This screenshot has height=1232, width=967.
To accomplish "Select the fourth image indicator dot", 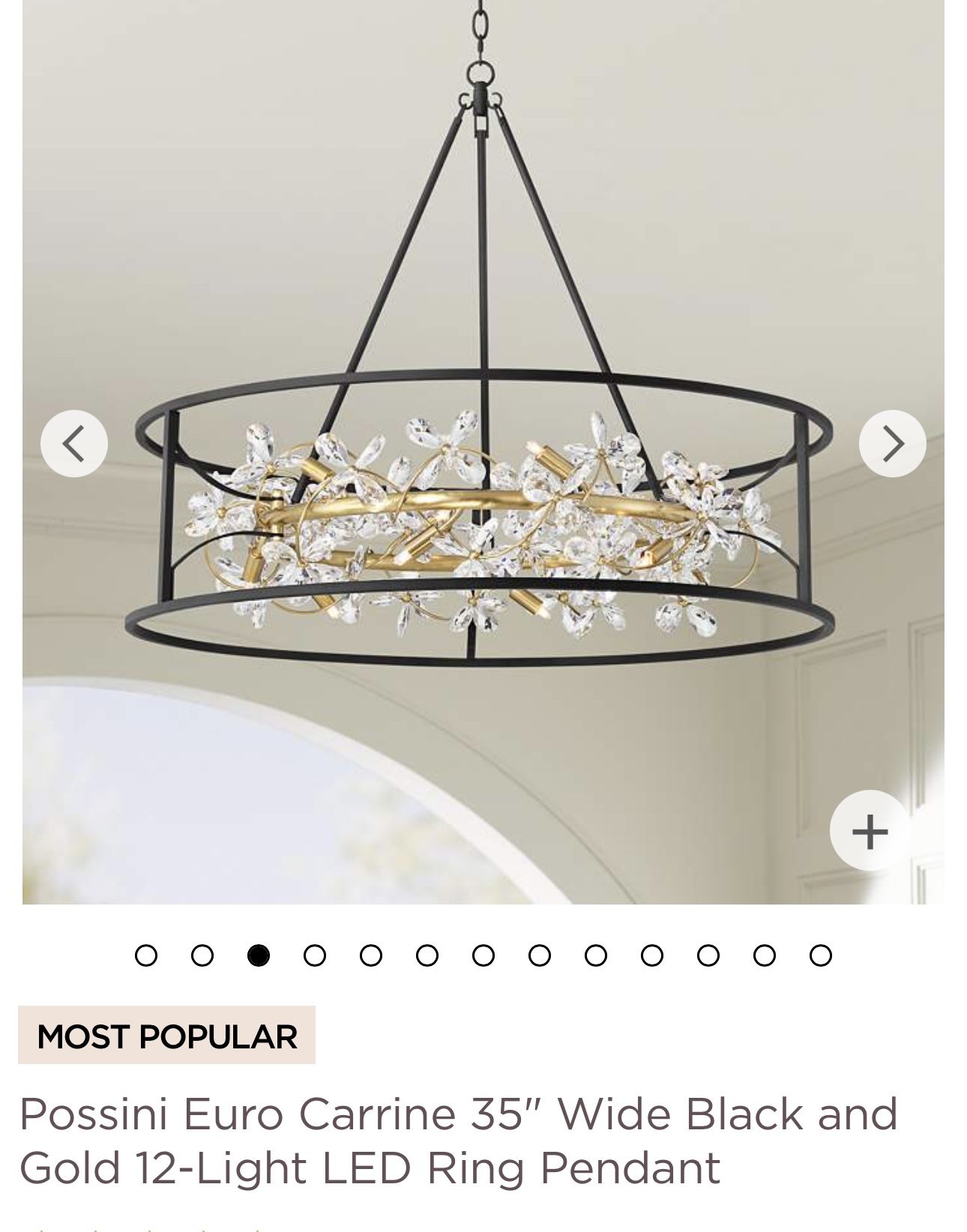I will [315, 955].
